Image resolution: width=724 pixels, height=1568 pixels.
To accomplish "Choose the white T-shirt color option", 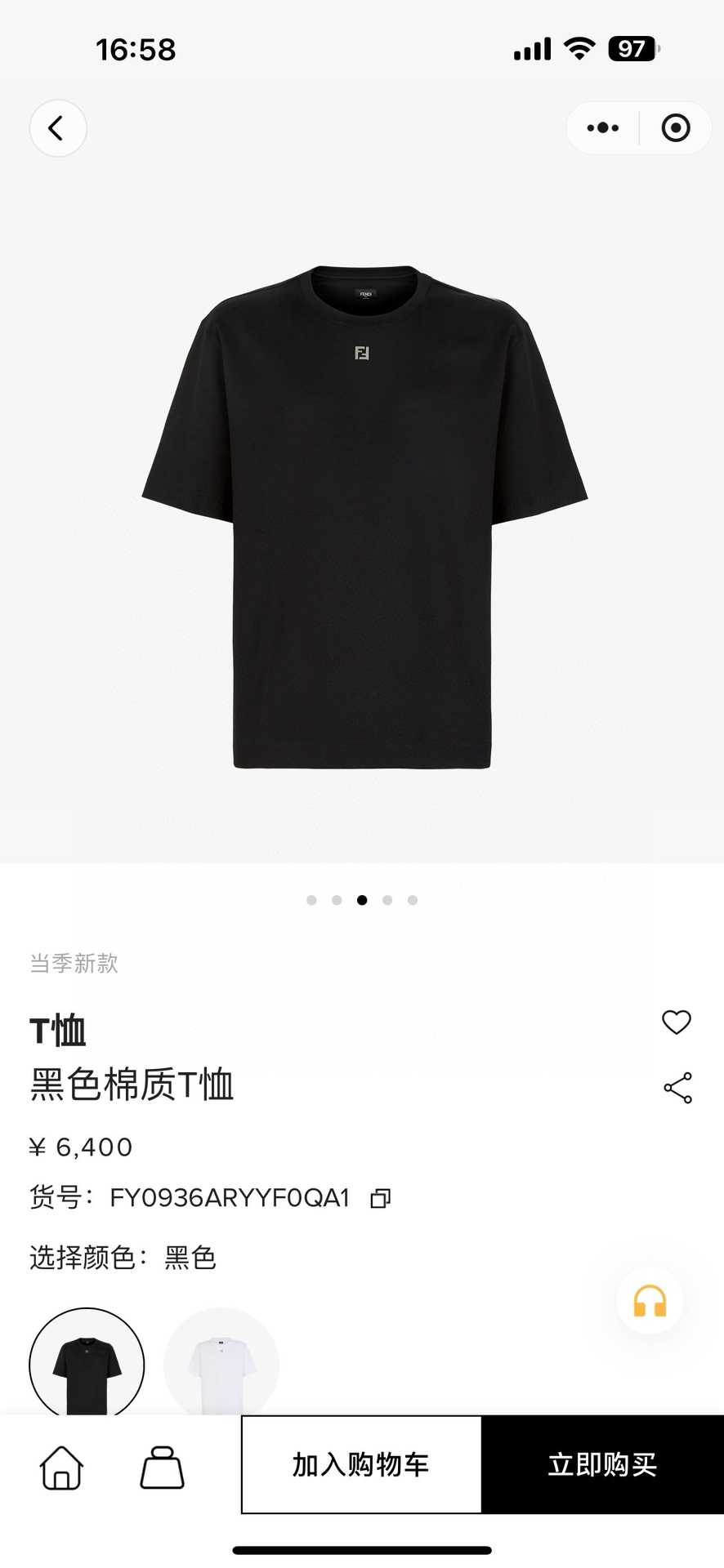I will pos(221,1364).
